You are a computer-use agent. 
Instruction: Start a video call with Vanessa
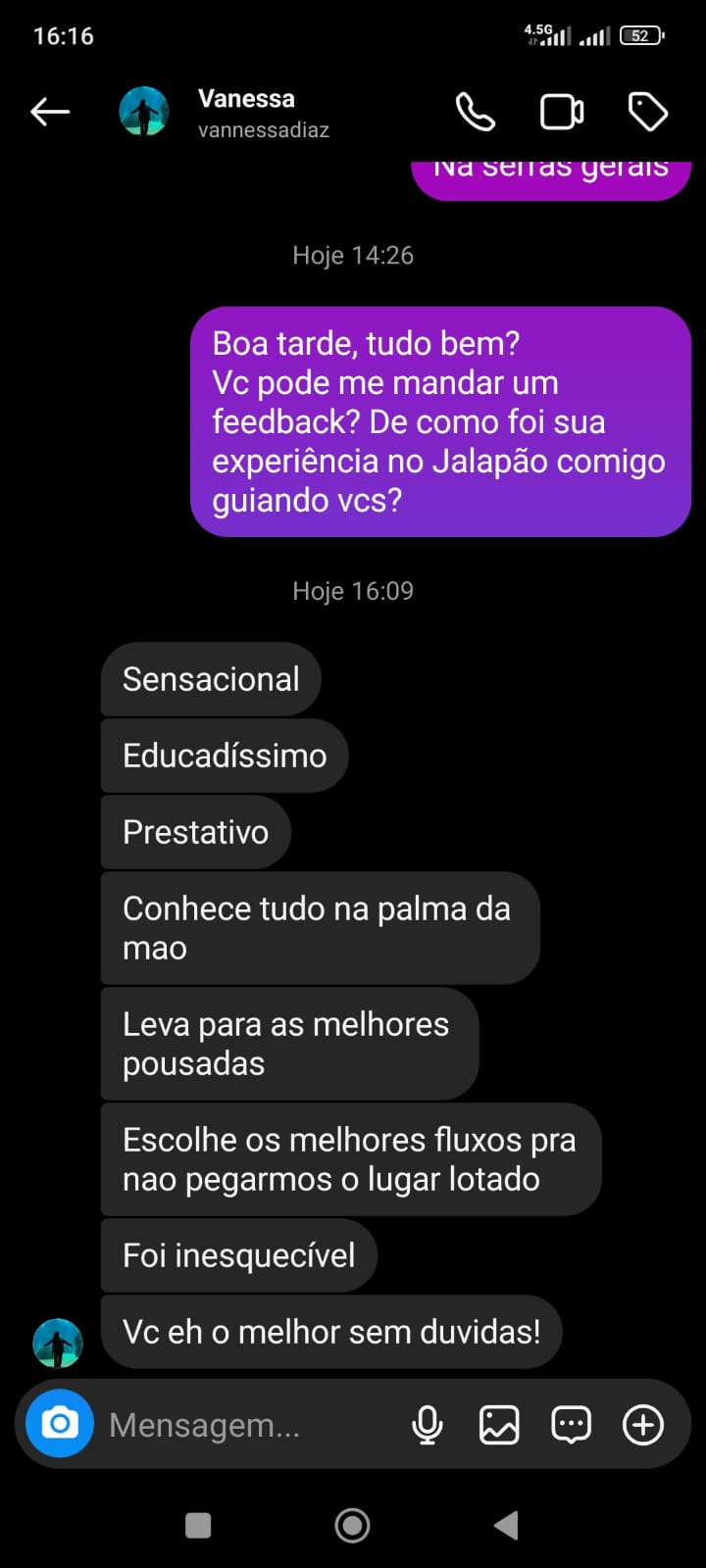pyautogui.click(x=561, y=111)
